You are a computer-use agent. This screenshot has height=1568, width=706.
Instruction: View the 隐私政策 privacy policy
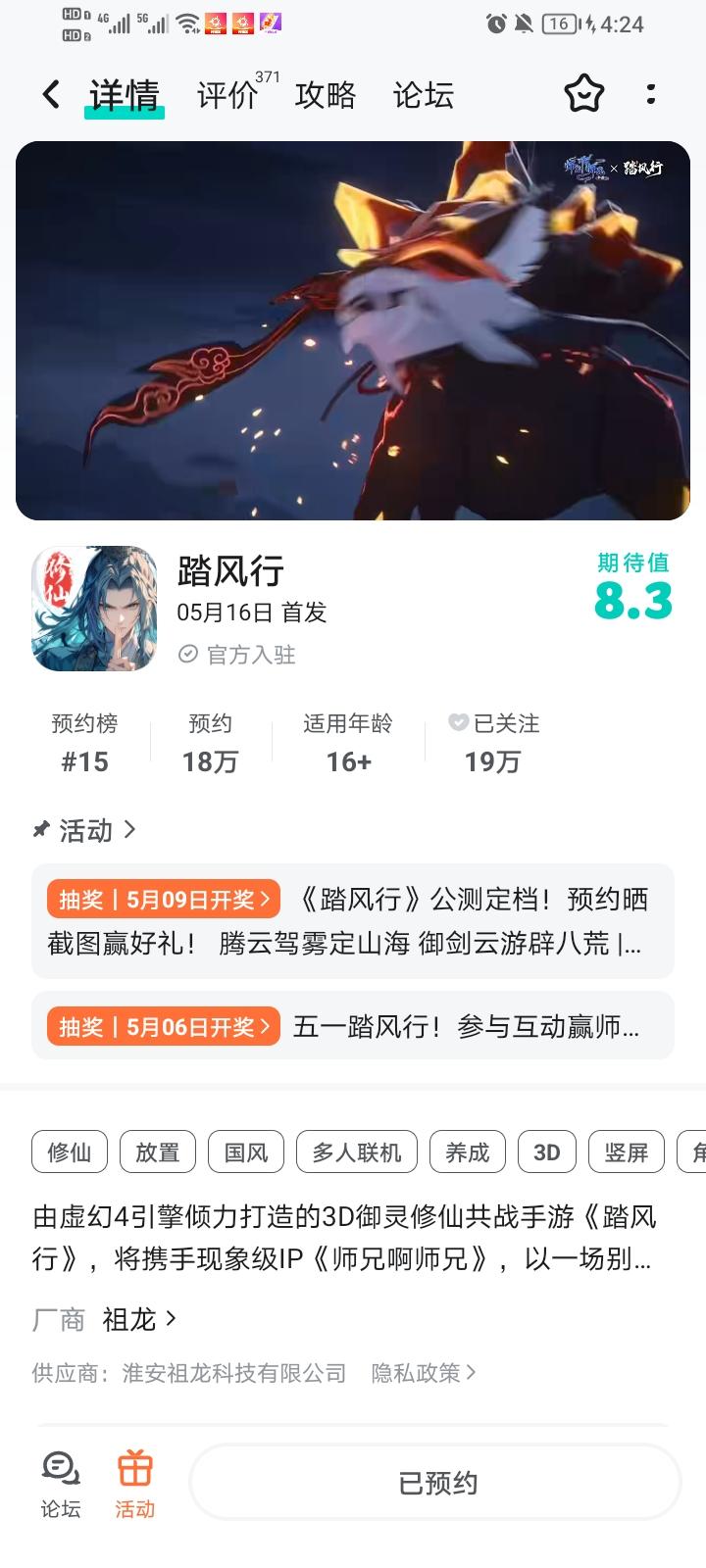click(422, 1373)
